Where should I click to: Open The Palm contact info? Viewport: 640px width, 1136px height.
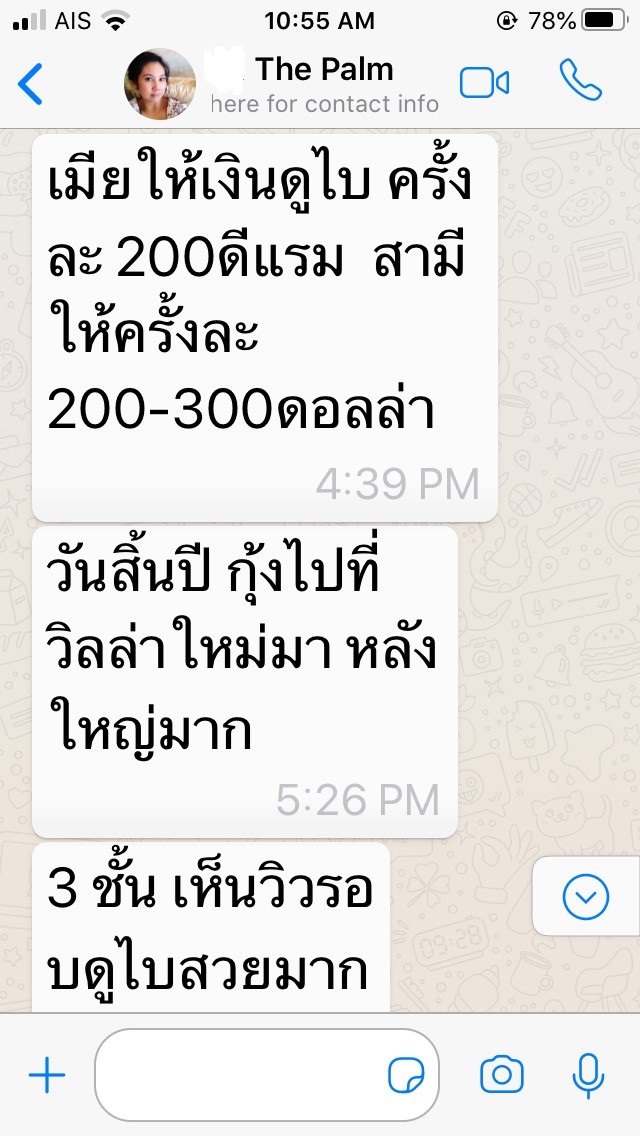(324, 84)
